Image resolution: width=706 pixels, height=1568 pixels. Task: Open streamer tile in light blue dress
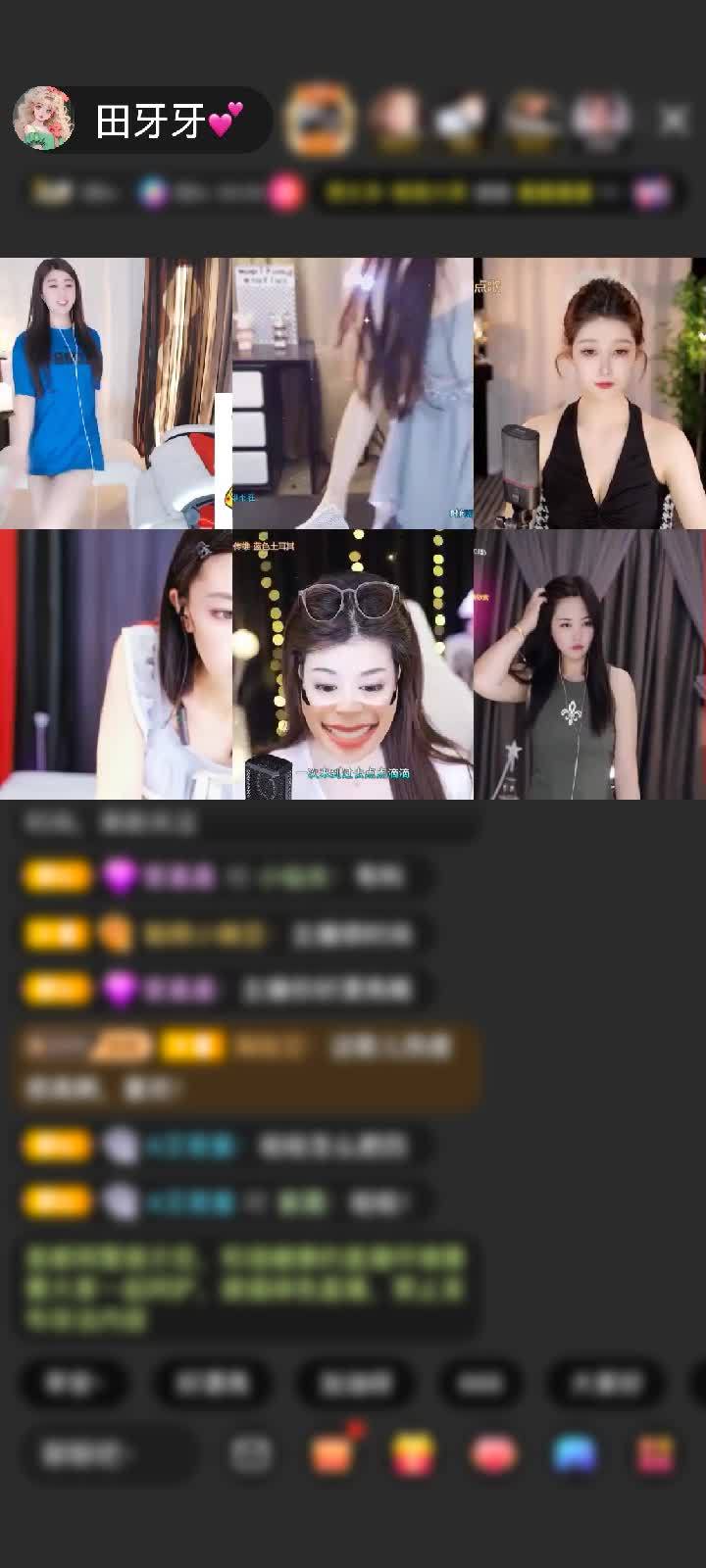[353, 393]
